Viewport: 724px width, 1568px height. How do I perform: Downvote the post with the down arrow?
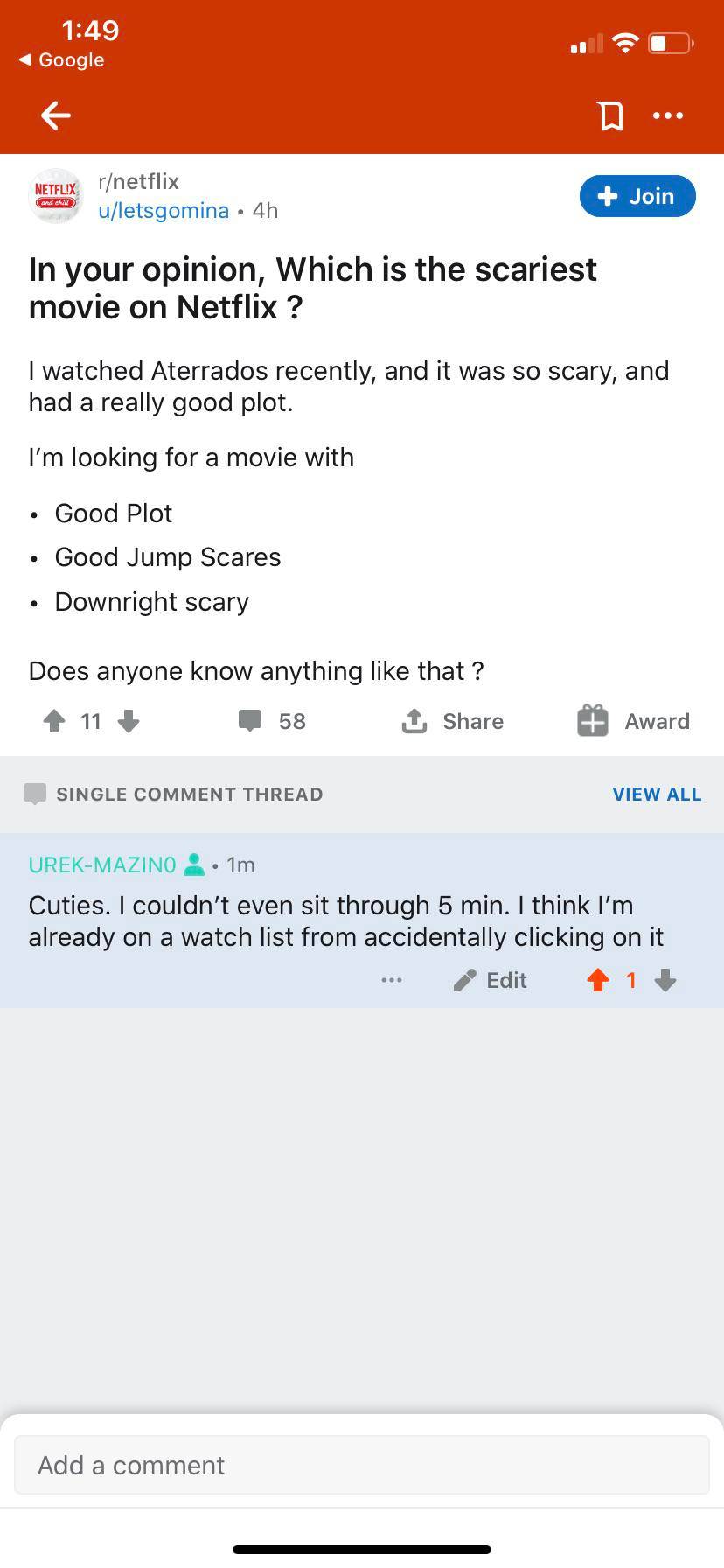(x=128, y=723)
